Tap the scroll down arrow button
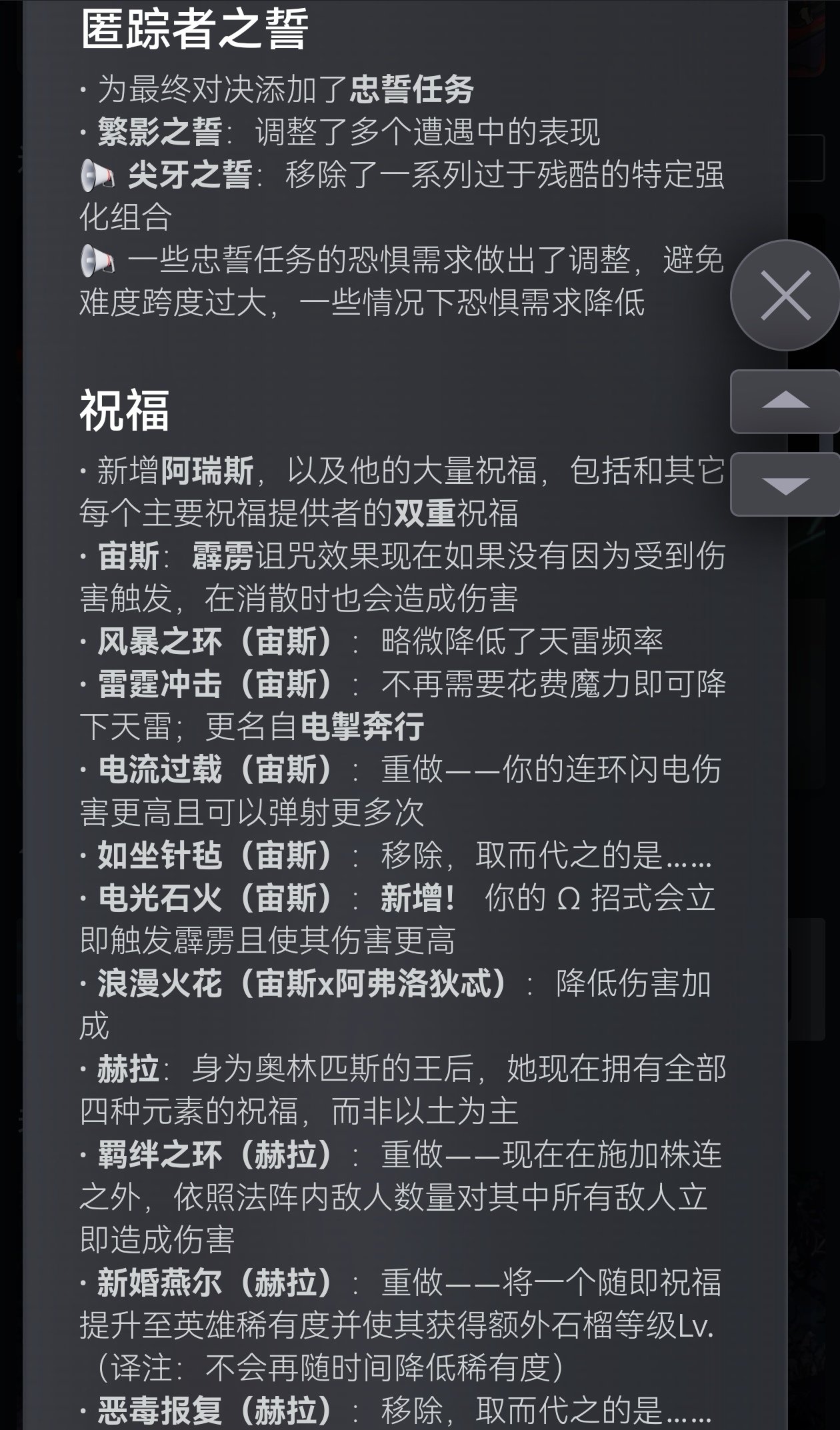Image resolution: width=840 pixels, height=1430 pixels. [785, 484]
